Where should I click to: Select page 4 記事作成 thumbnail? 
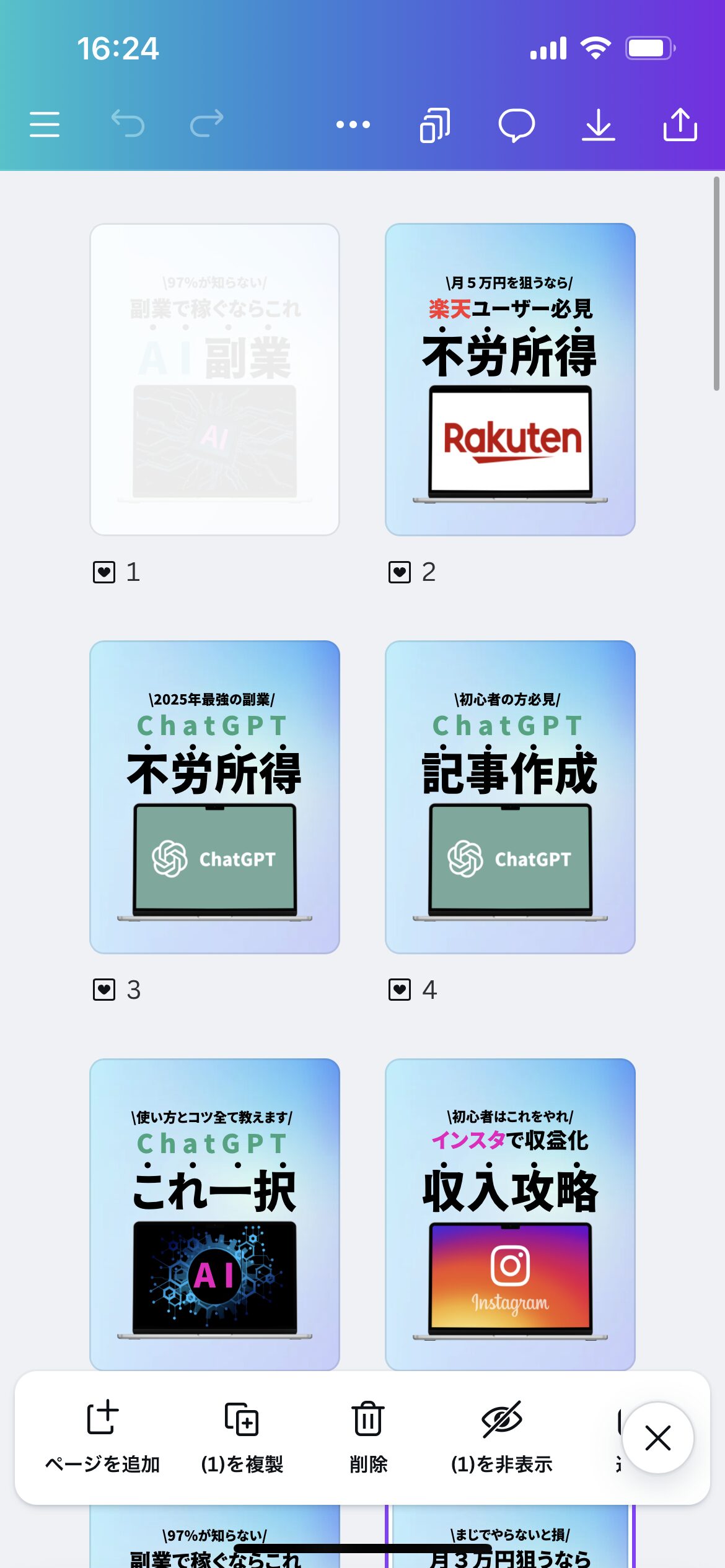coord(510,796)
